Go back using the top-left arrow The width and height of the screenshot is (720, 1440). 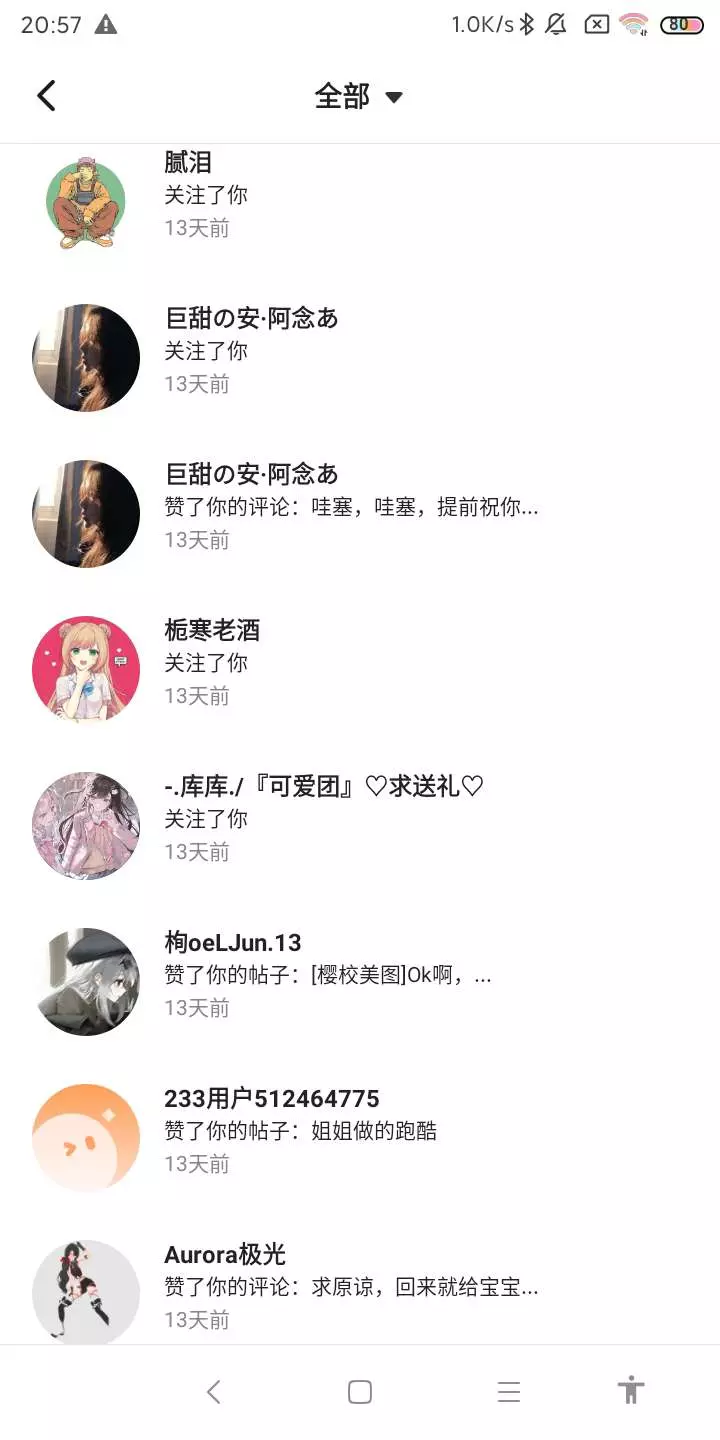coord(46,96)
